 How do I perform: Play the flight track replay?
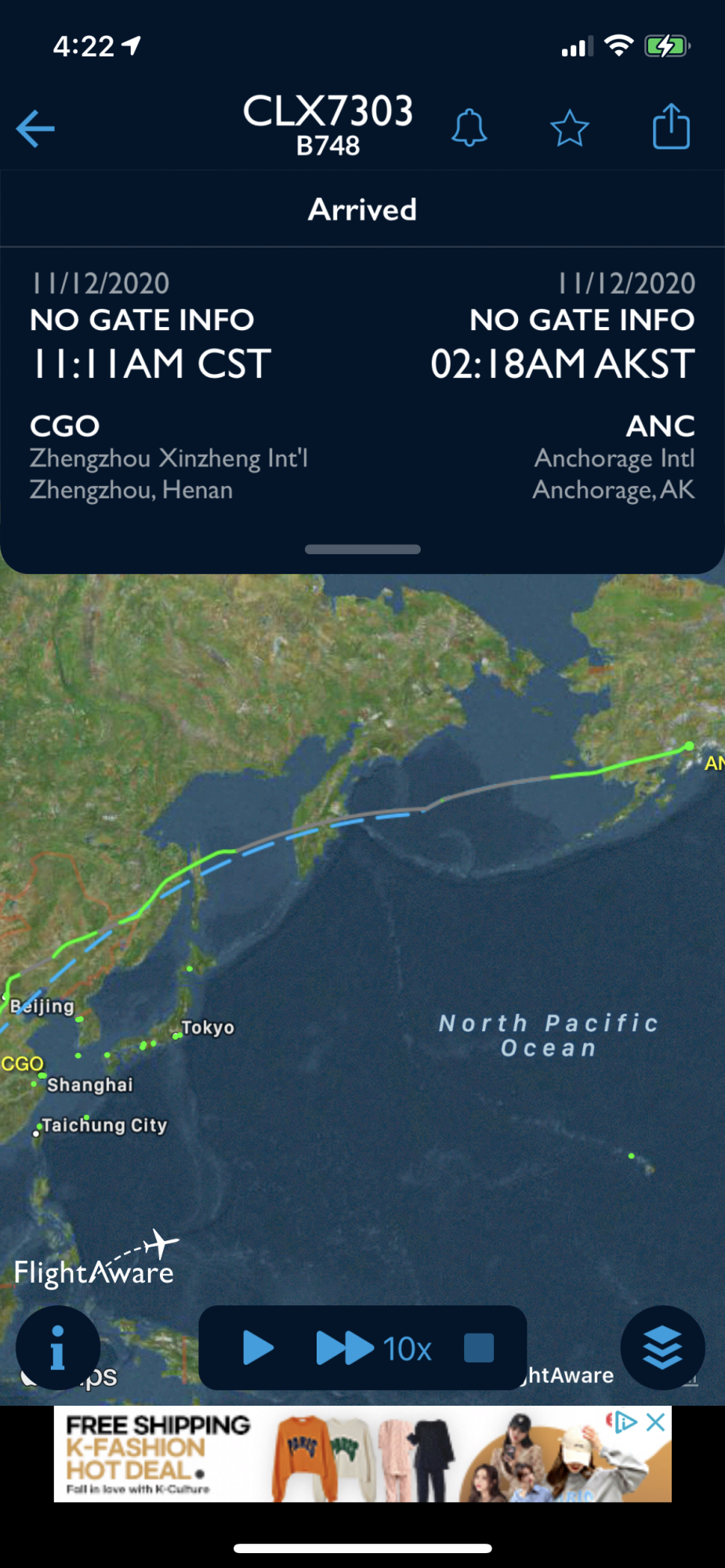[258, 1348]
